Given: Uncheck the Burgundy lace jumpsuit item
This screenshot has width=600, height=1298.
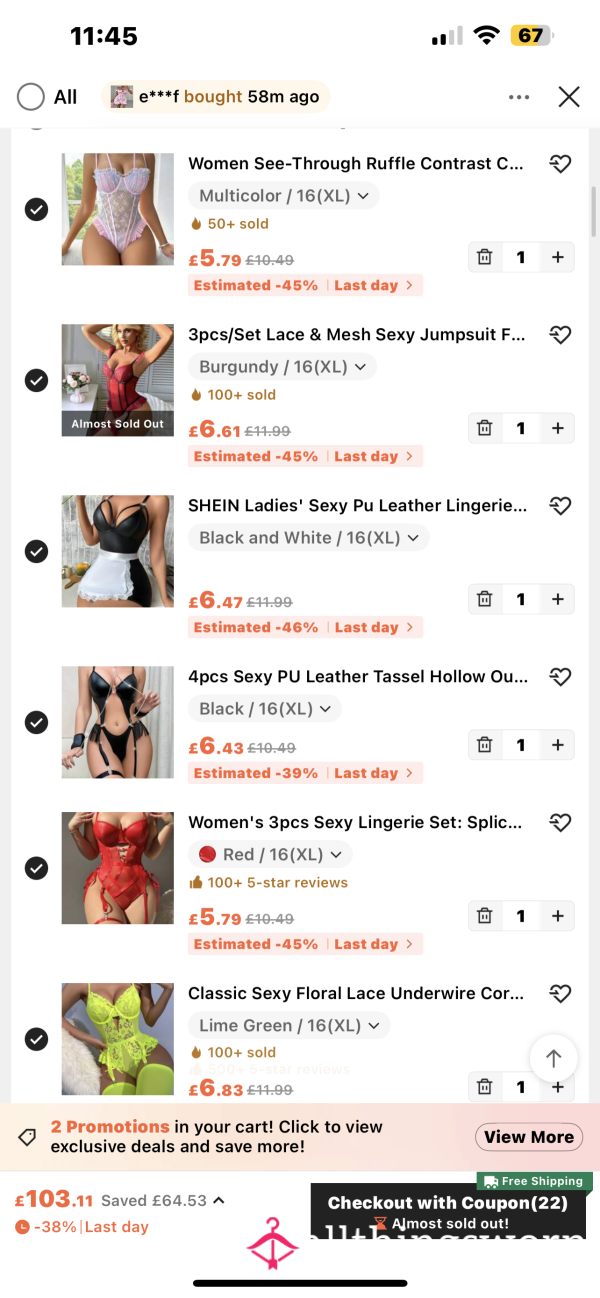Looking at the screenshot, I should click(36, 380).
